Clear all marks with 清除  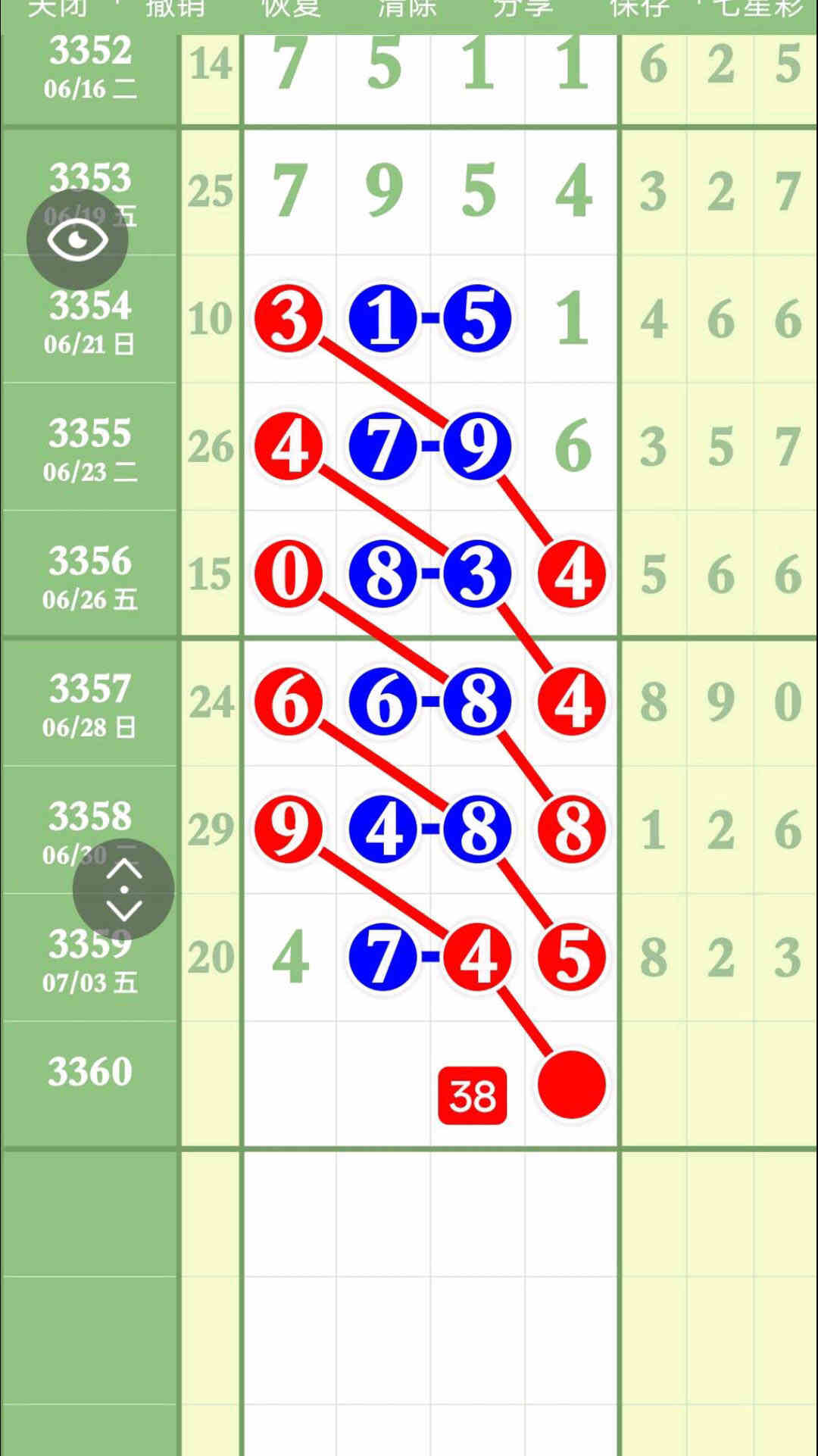407,9
